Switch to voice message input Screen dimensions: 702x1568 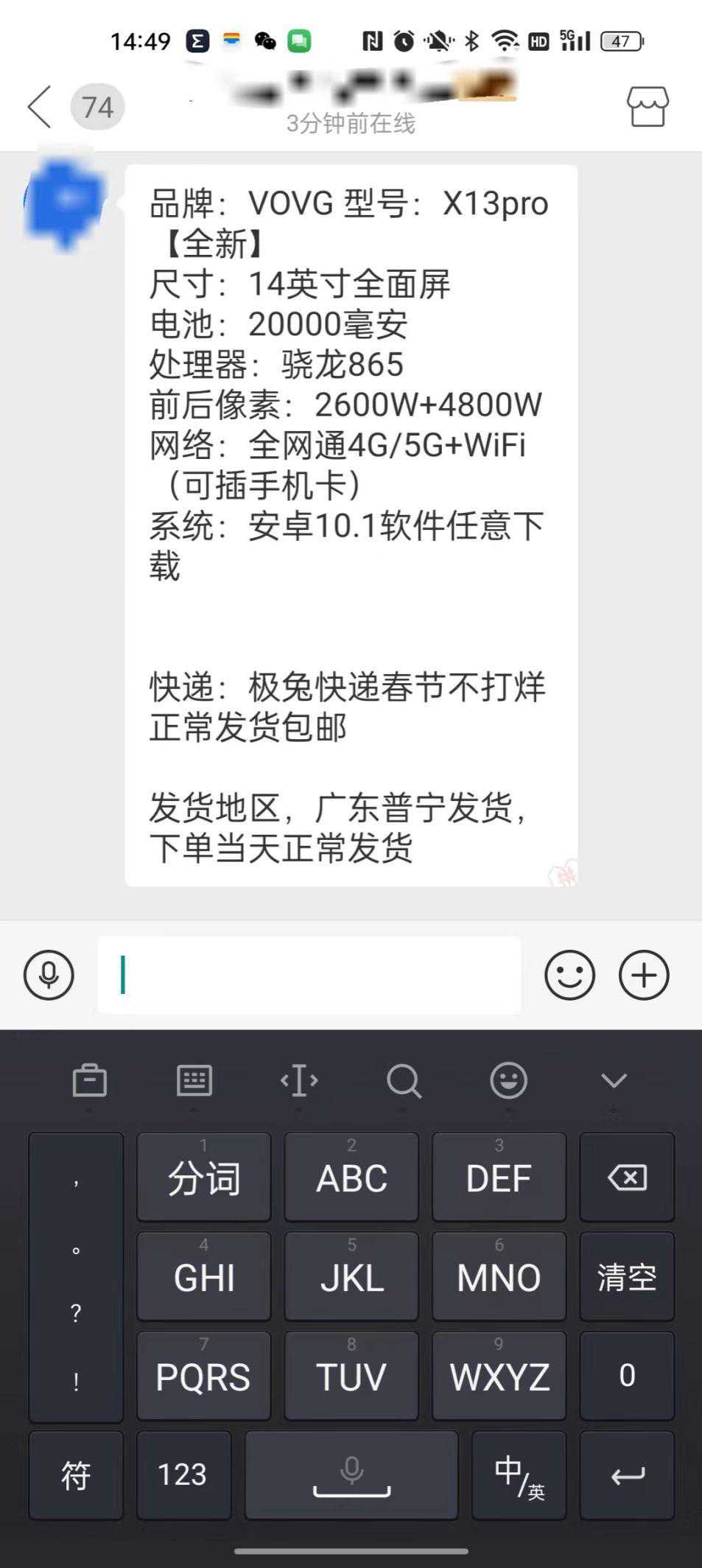point(49,975)
